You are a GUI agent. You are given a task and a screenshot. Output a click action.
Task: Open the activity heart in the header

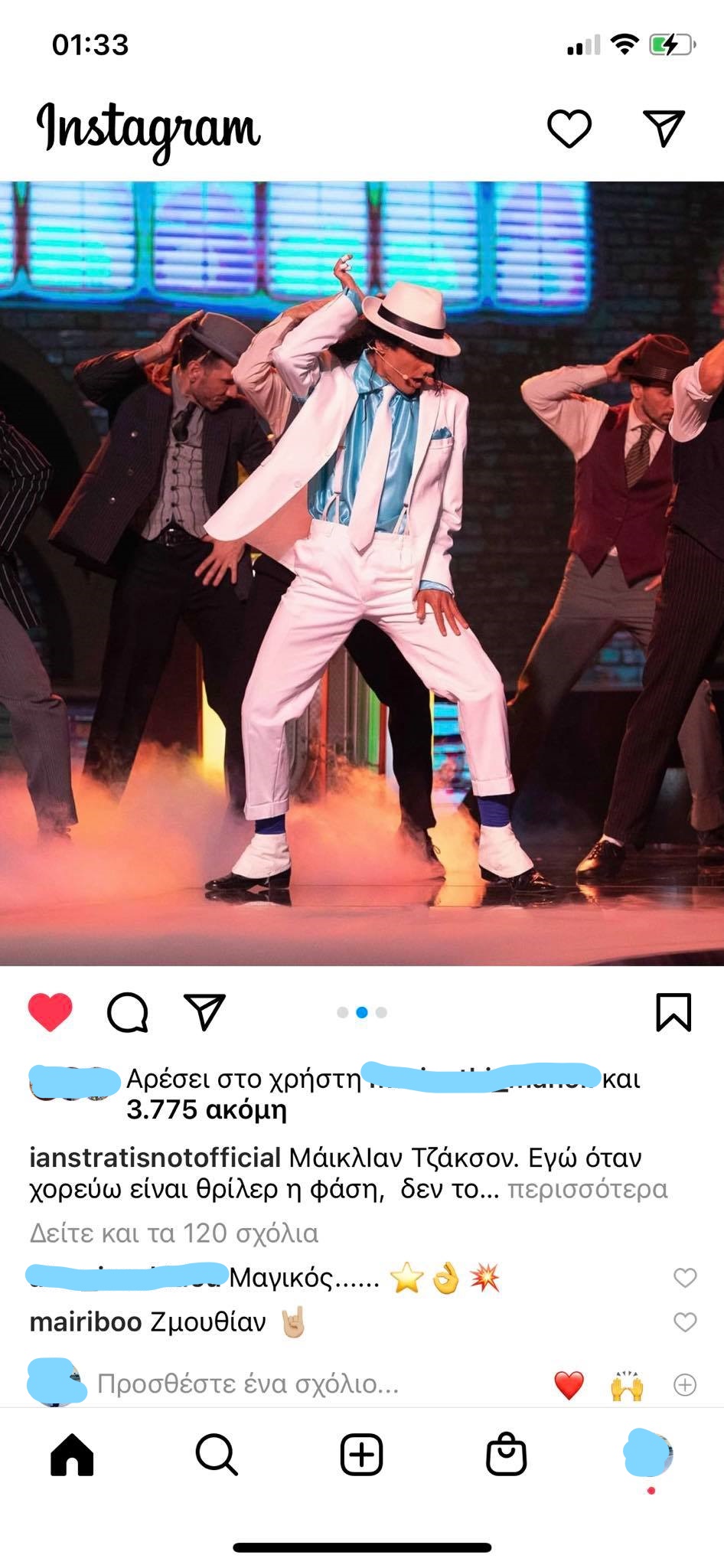pyautogui.click(x=569, y=129)
